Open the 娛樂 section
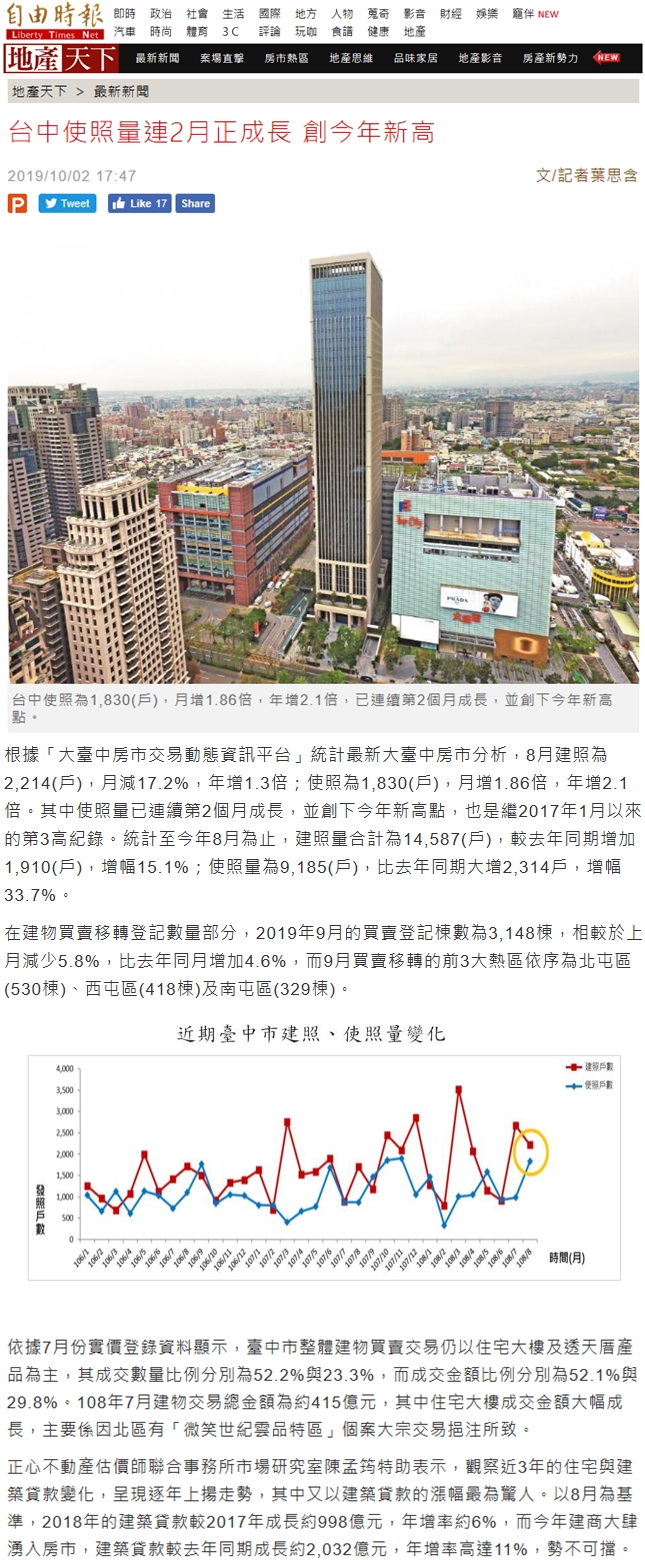This screenshot has width=645, height=1560. [x=487, y=14]
